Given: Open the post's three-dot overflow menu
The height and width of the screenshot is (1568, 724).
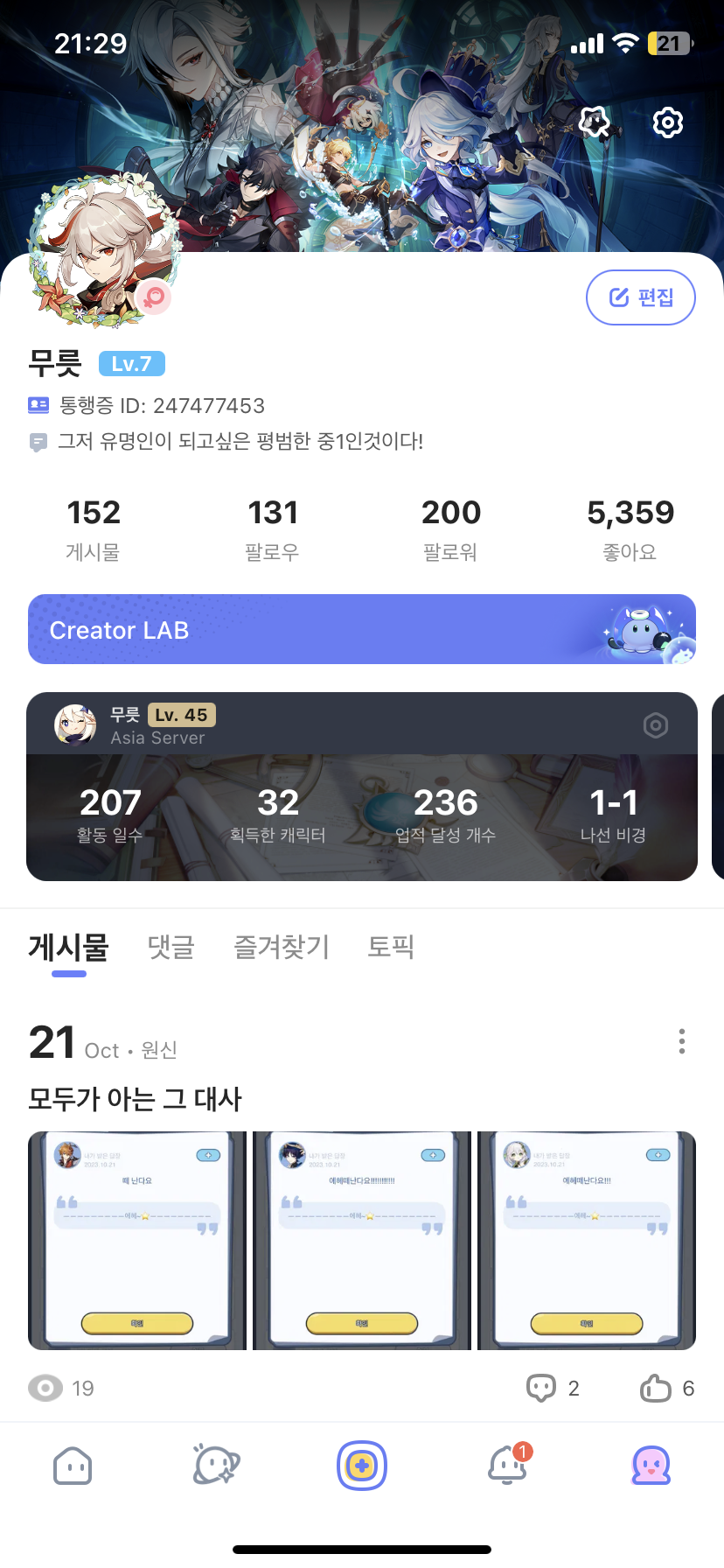Looking at the screenshot, I should tap(682, 1041).
